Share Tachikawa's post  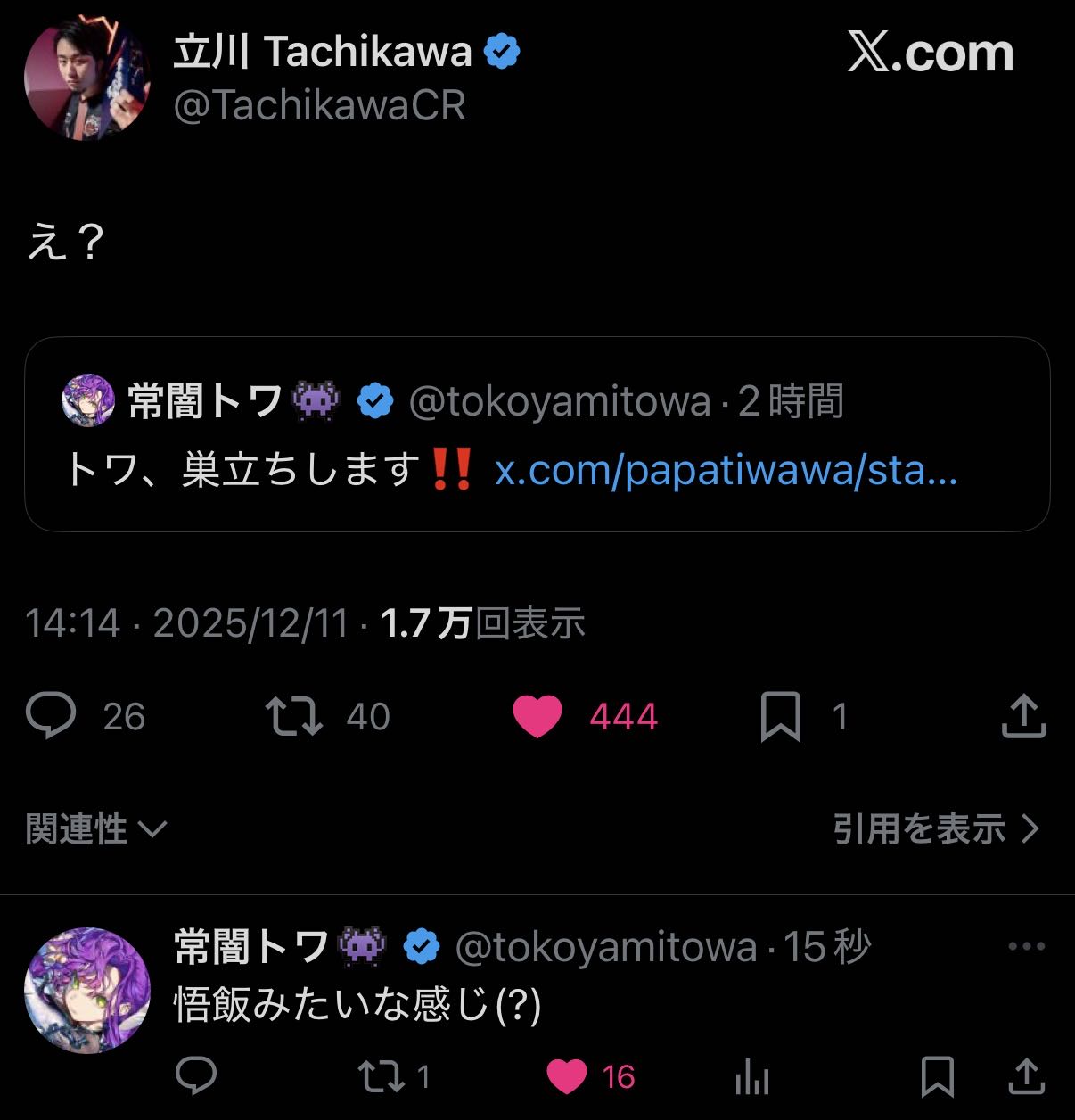click(1022, 716)
